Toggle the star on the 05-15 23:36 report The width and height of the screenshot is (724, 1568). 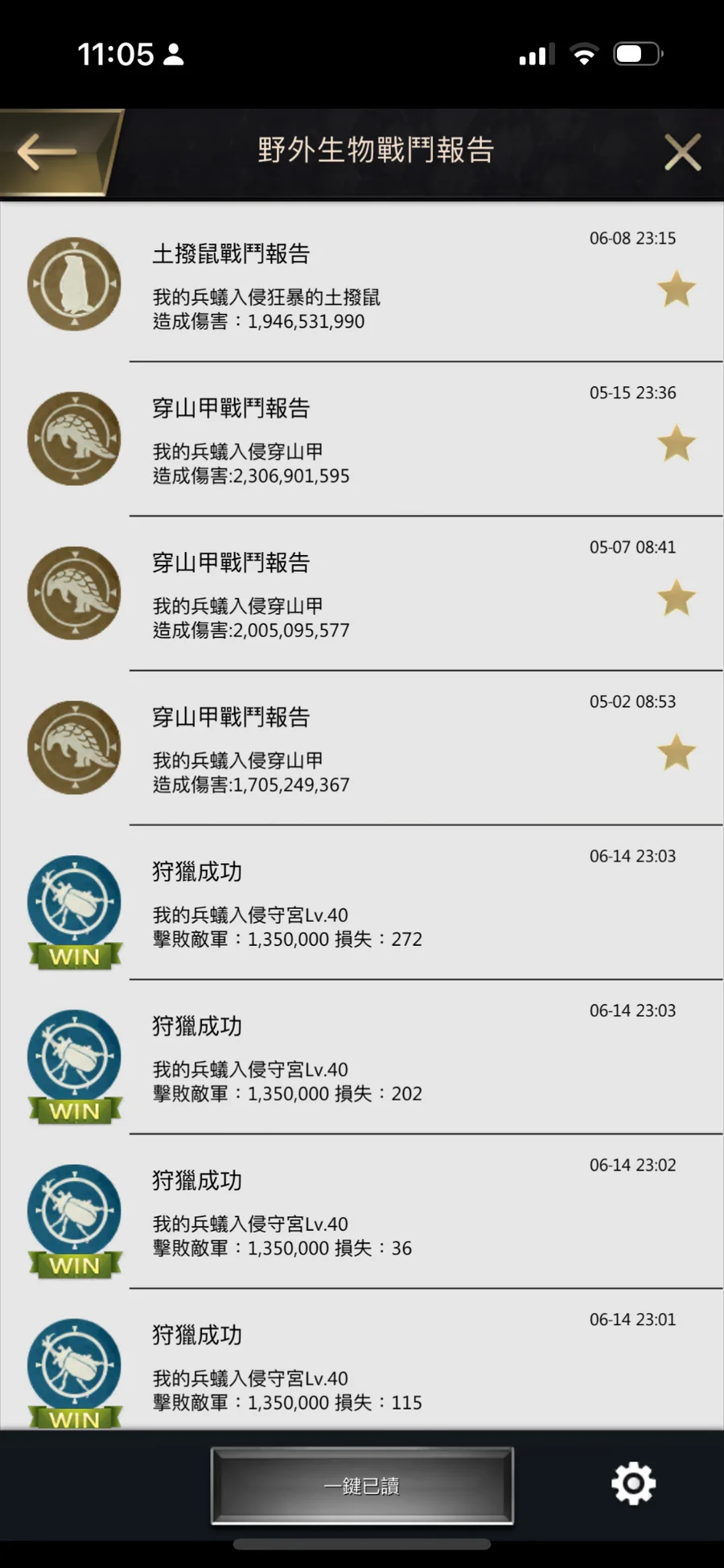pos(676,444)
